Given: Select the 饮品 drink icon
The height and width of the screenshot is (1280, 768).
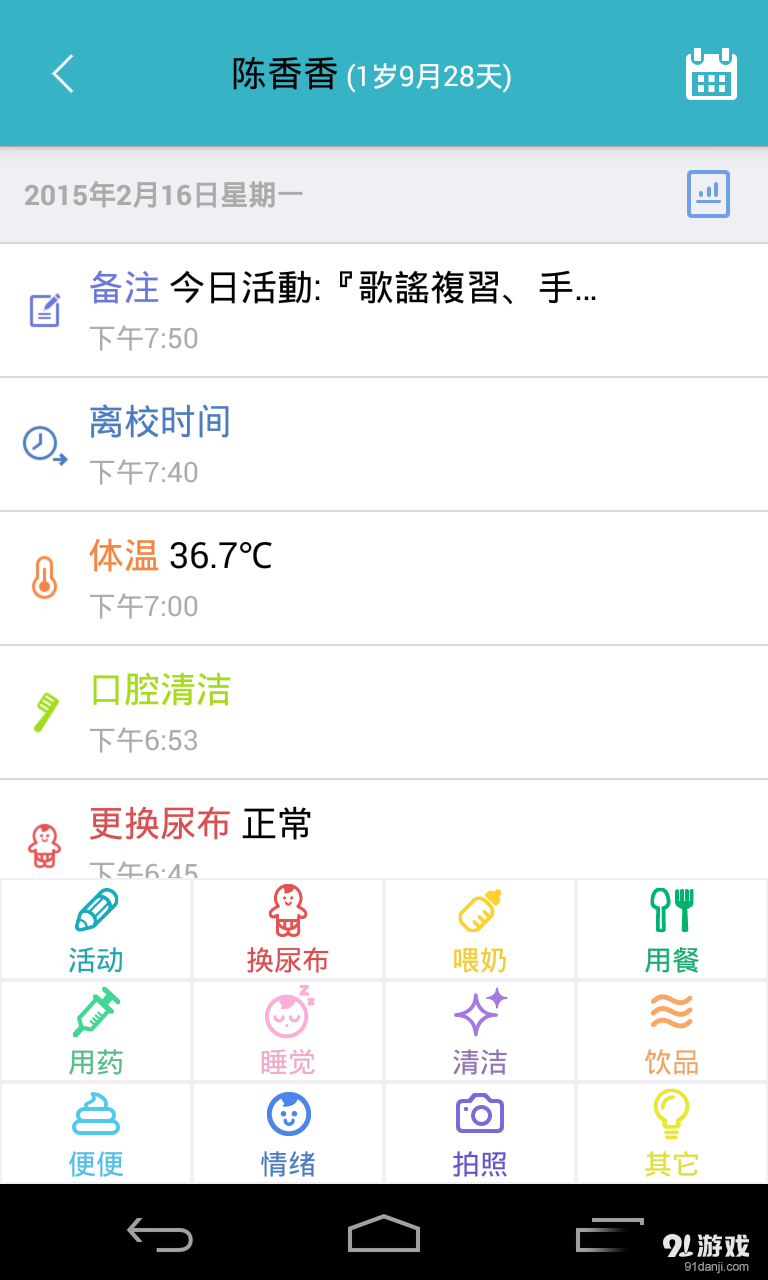Looking at the screenshot, I should pos(671,1030).
